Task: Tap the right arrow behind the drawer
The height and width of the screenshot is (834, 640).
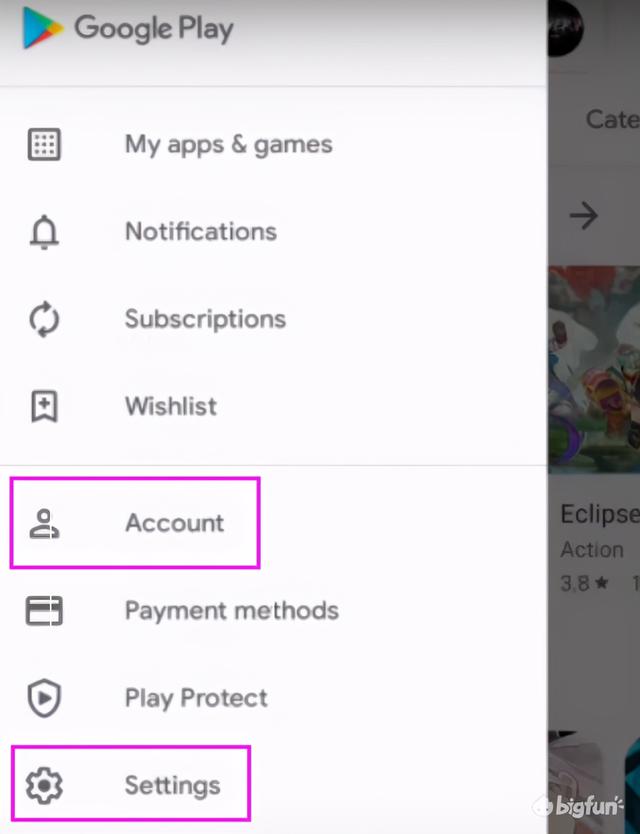Action: click(x=584, y=216)
